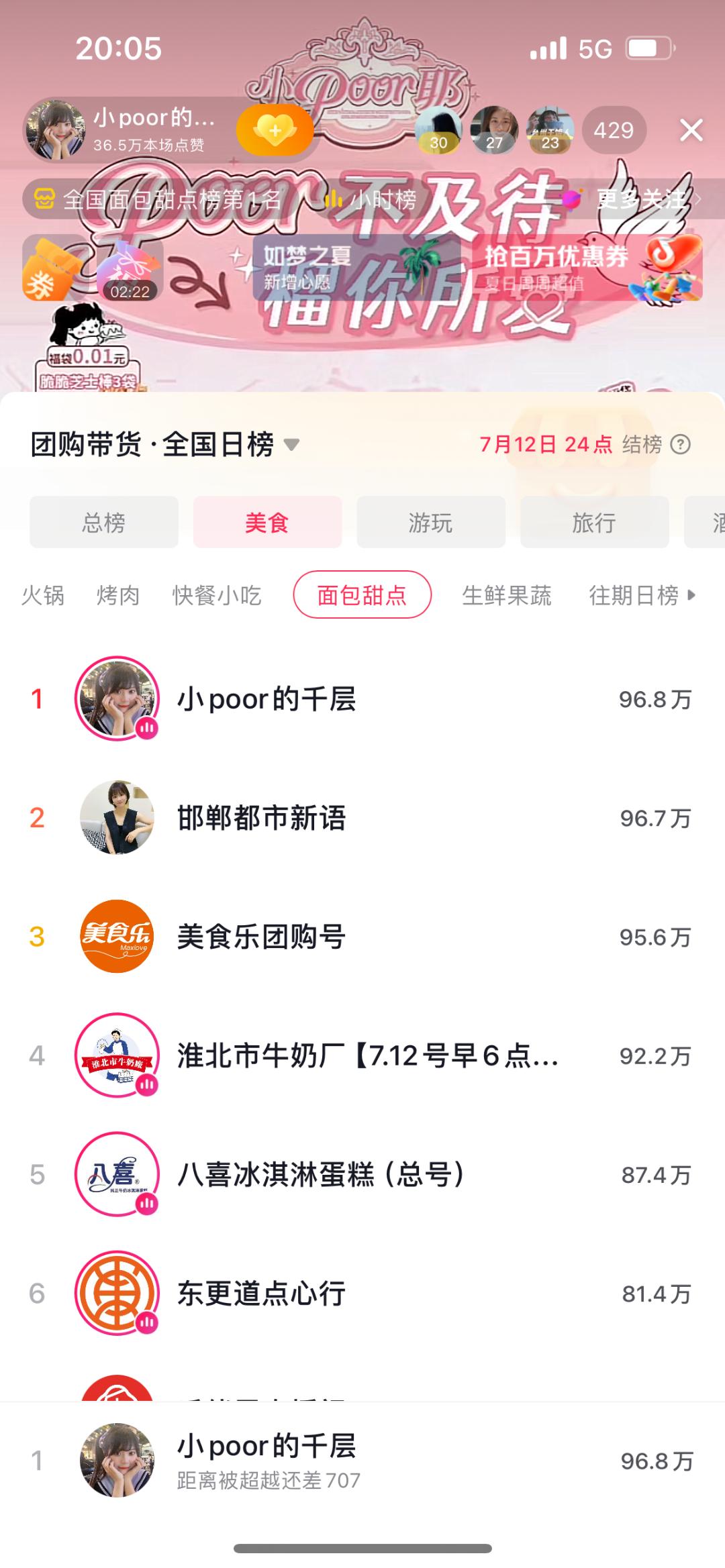The width and height of the screenshot is (725, 1568).
Task: Open the 快餐小吃 subcategory
Action: [216, 595]
